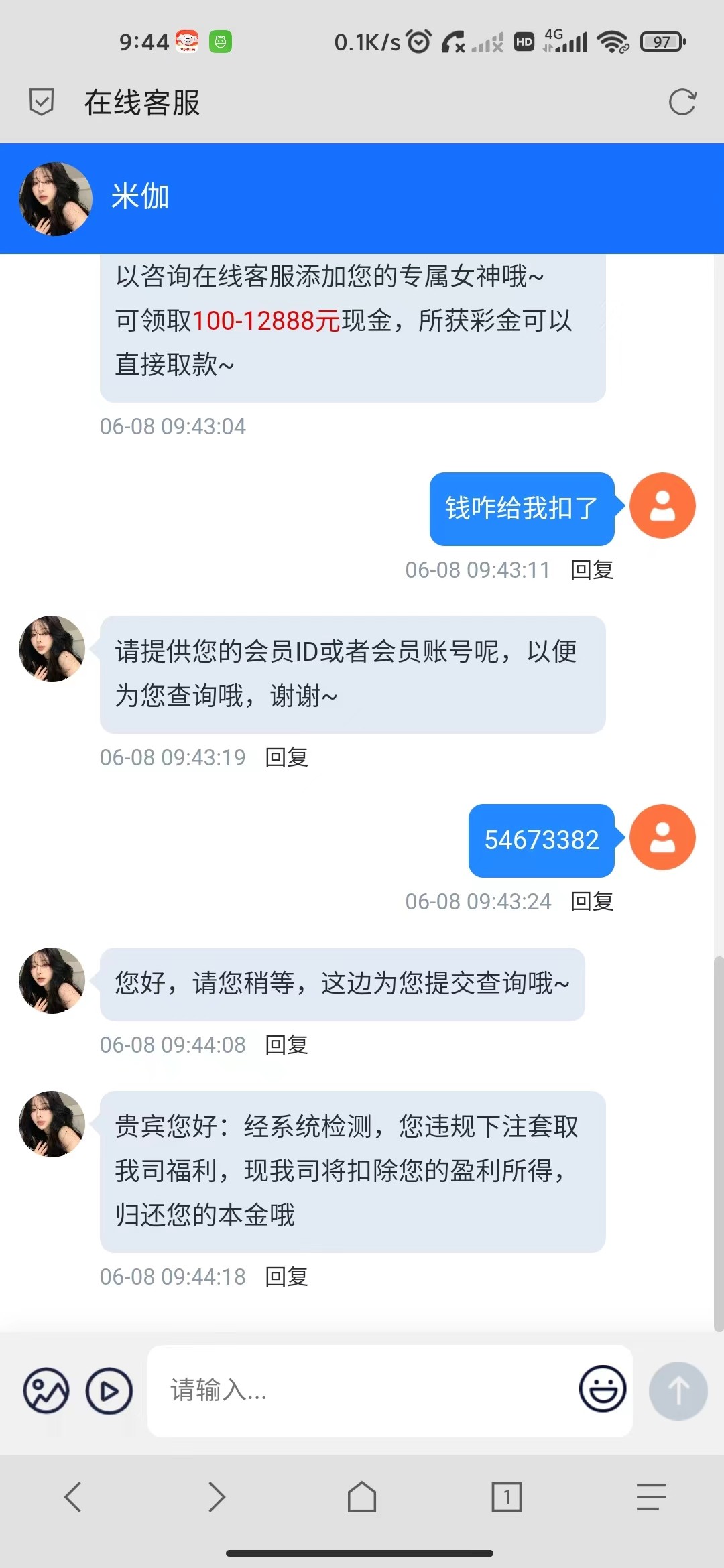Image resolution: width=724 pixels, height=1568 pixels.
Task: Open the emoji picker
Action: coord(603,1389)
